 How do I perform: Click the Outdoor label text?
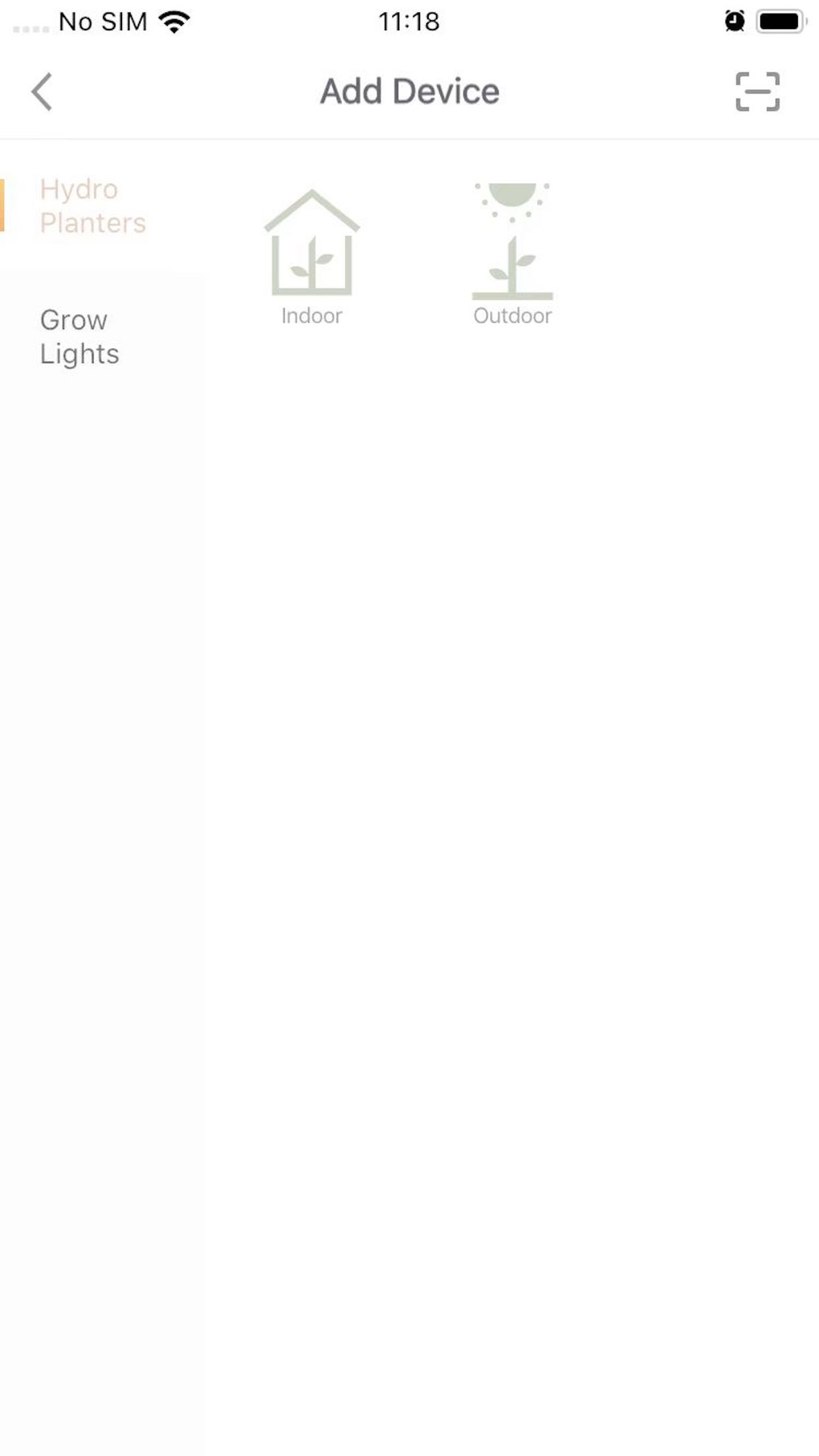[512, 315]
